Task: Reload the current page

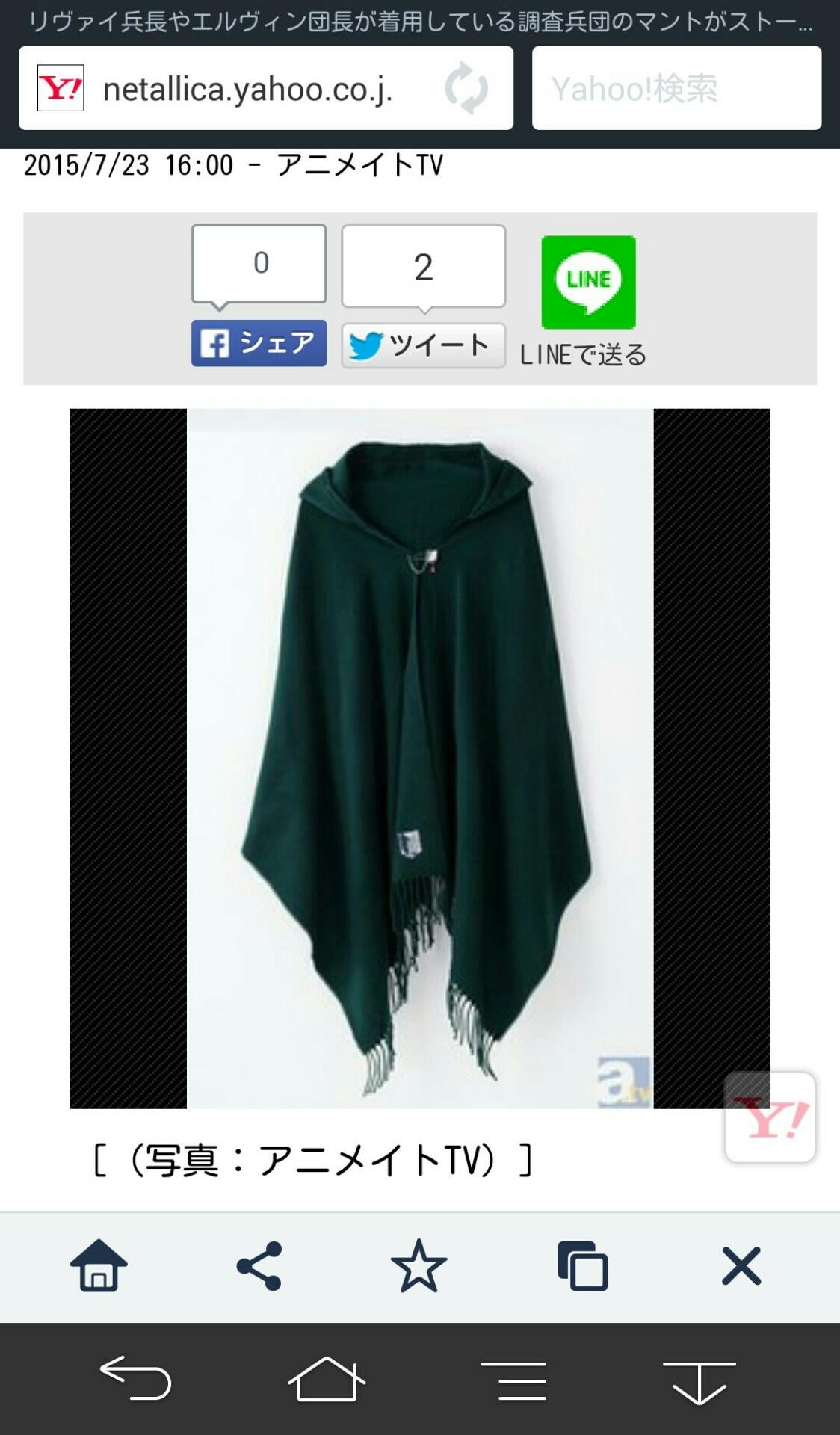Action: pos(466,88)
